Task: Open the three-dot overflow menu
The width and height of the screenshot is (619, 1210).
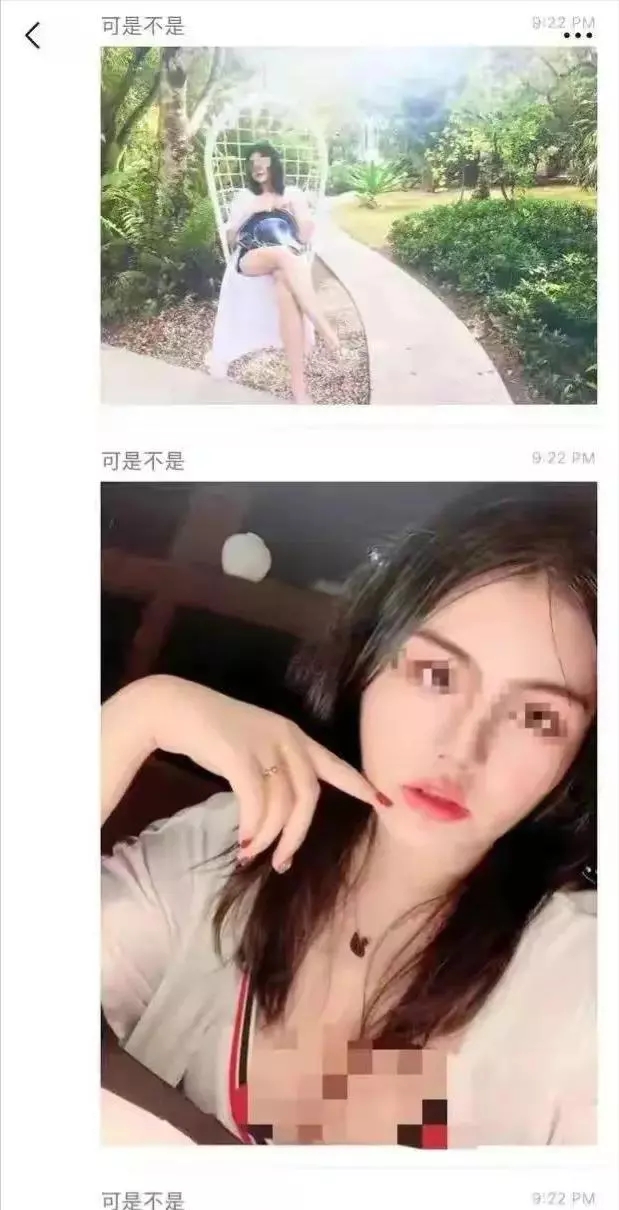Action: coord(578,35)
